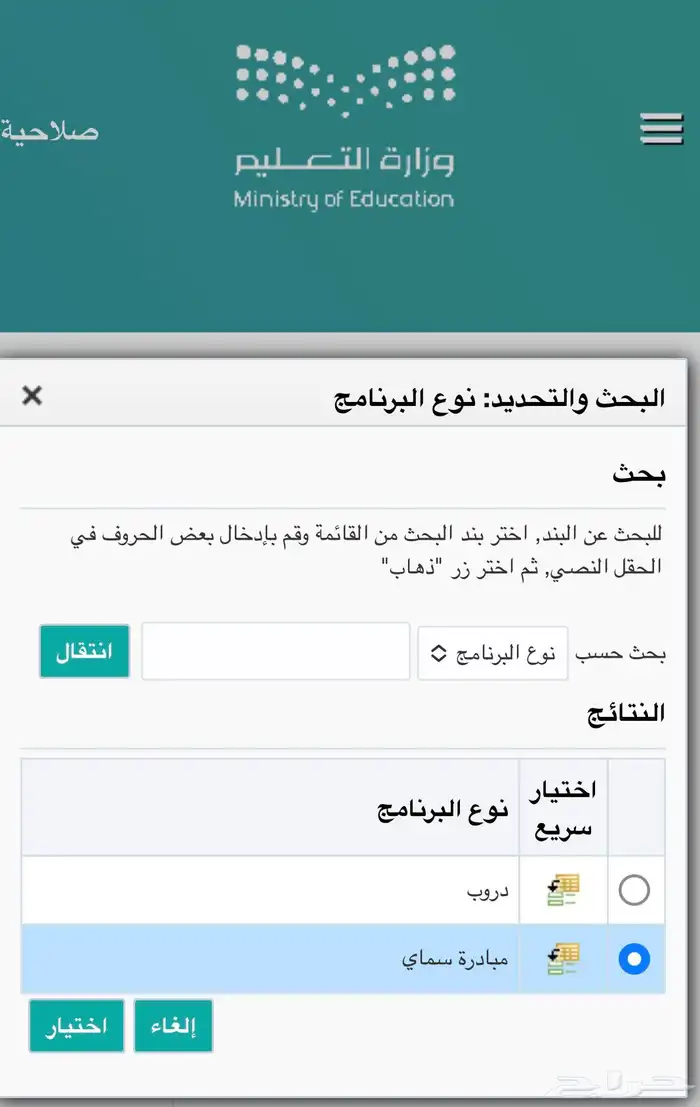Quick-select icon for دروب
The height and width of the screenshot is (1107, 700).
[x=563, y=889]
